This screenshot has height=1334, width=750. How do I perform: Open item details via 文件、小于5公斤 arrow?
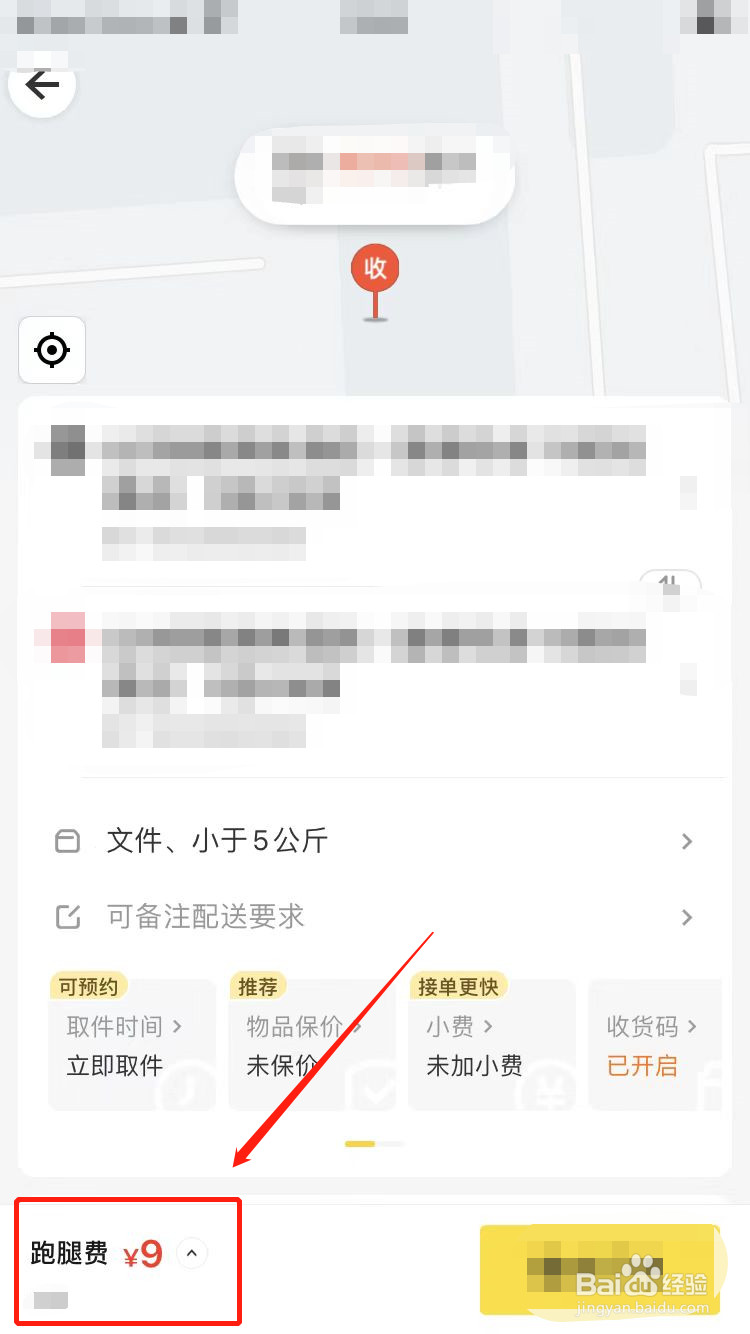coord(686,841)
